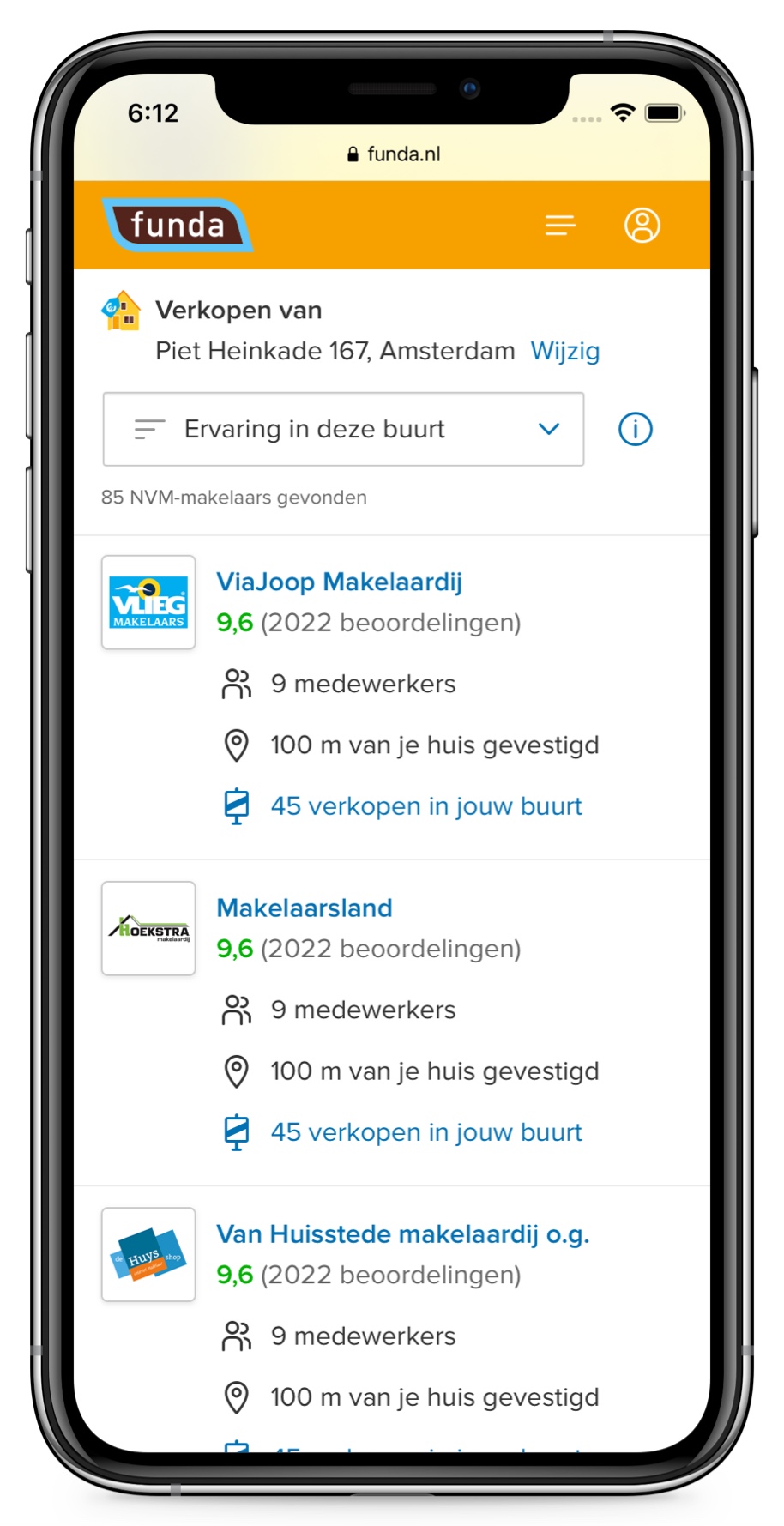Open the info icon beside the sort dropdown
The height and width of the screenshot is (1526, 784).
pos(635,429)
